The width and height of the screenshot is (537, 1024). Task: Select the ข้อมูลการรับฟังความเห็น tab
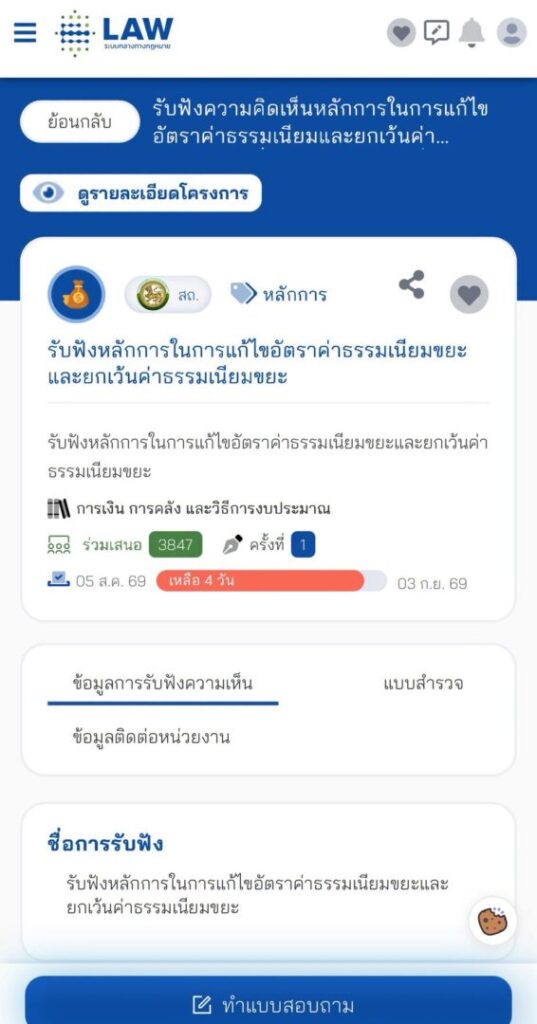click(163, 684)
